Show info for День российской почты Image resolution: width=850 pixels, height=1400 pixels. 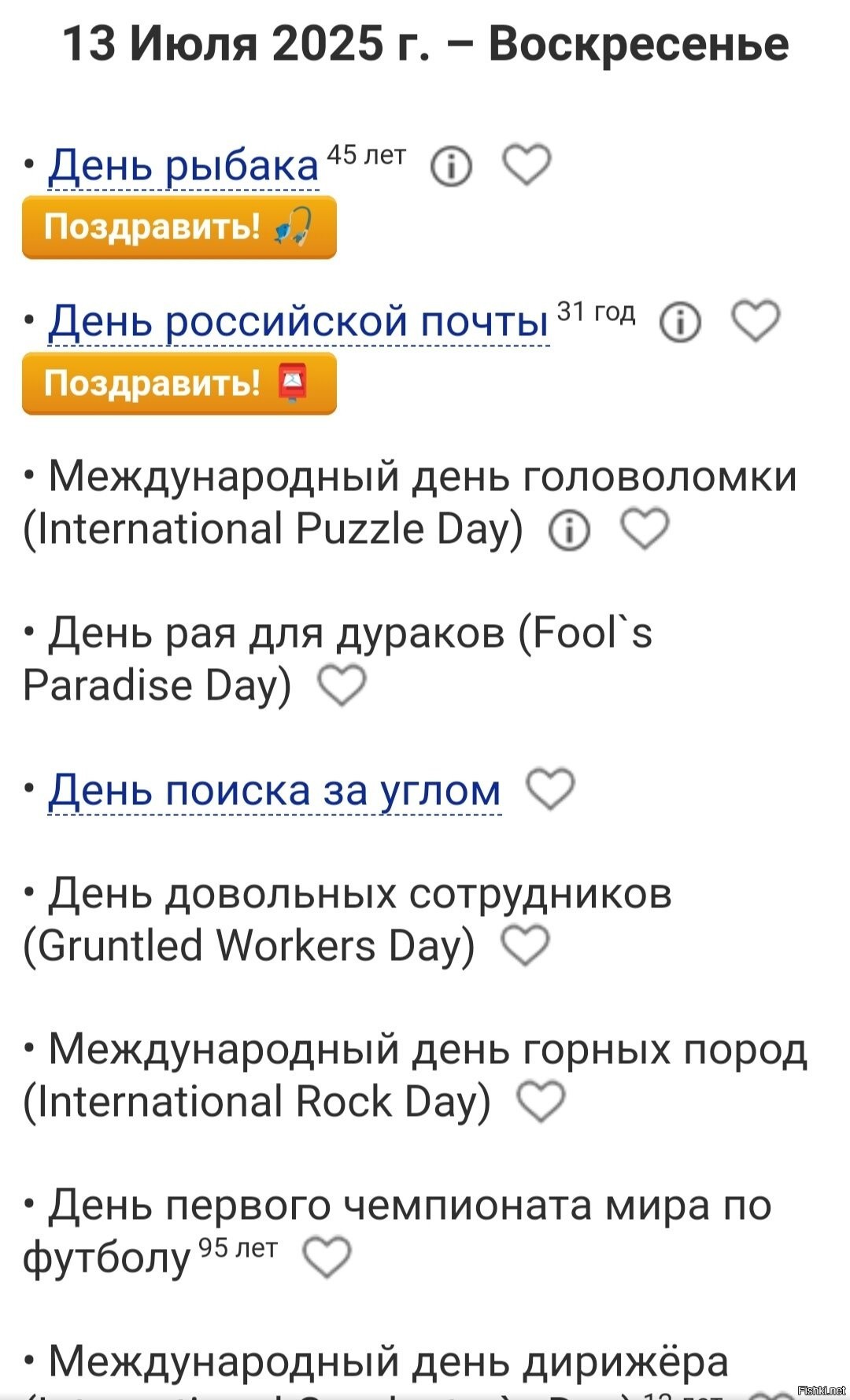click(x=680, y=322)
